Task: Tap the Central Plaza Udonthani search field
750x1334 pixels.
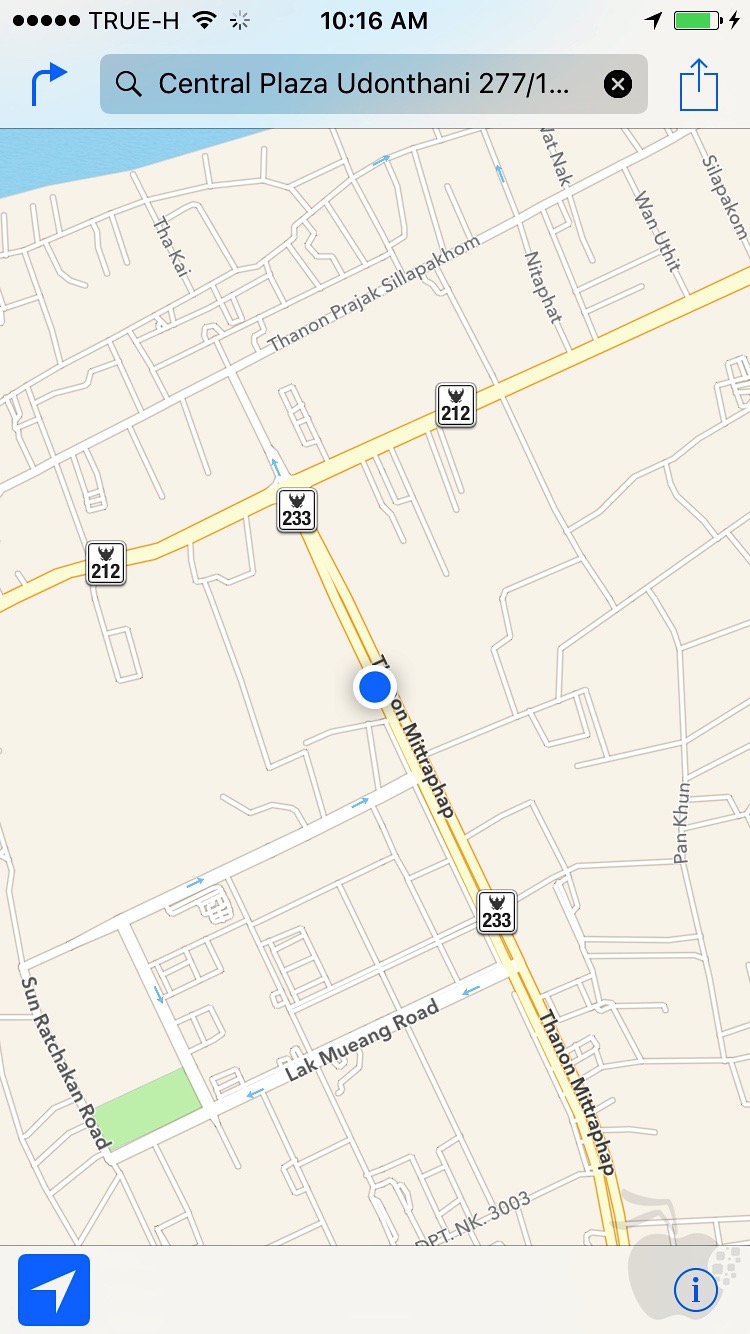Action: pyautogui.click(x=365, y=84)
